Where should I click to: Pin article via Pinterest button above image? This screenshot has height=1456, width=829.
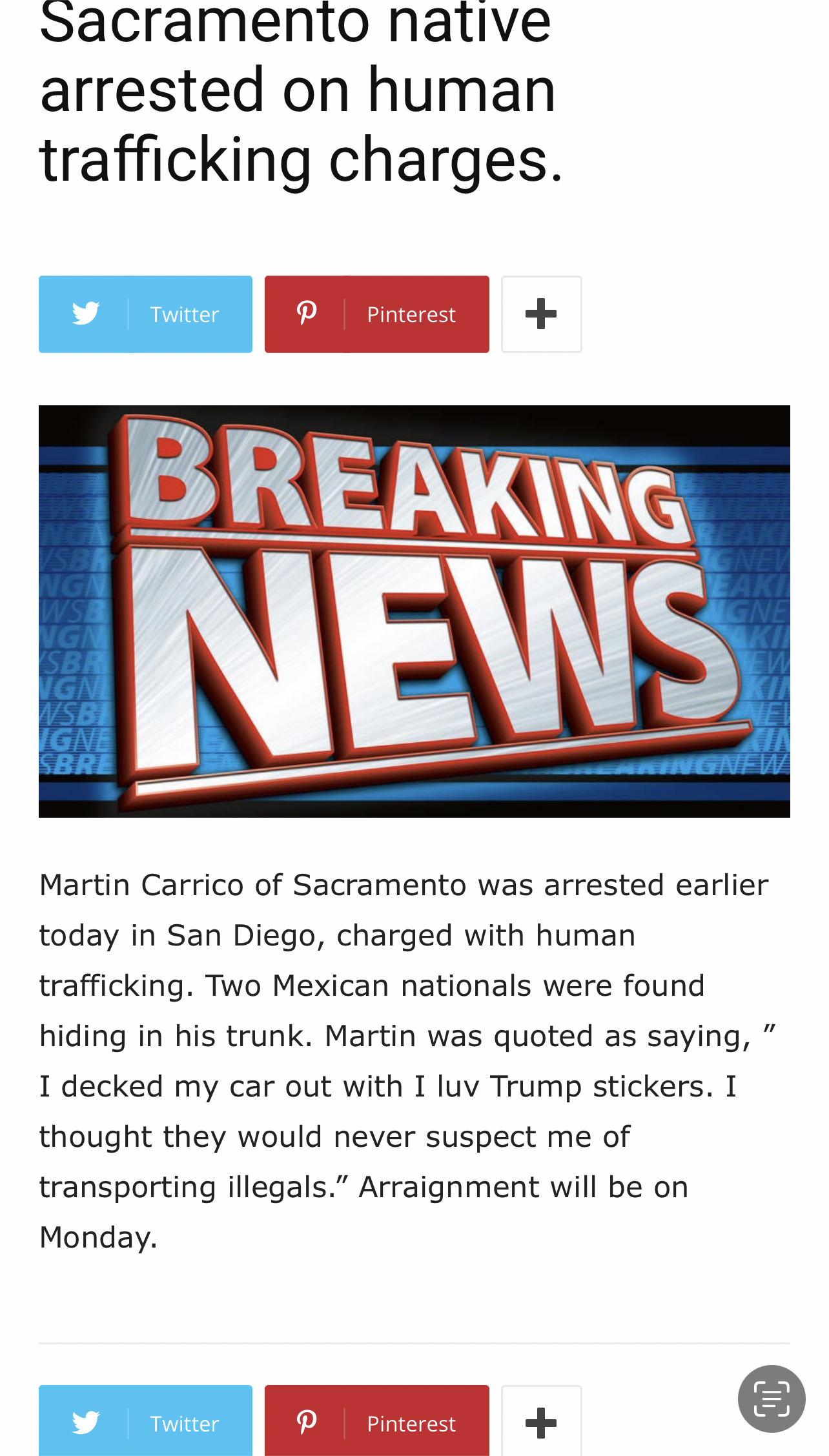coord(376,314)
